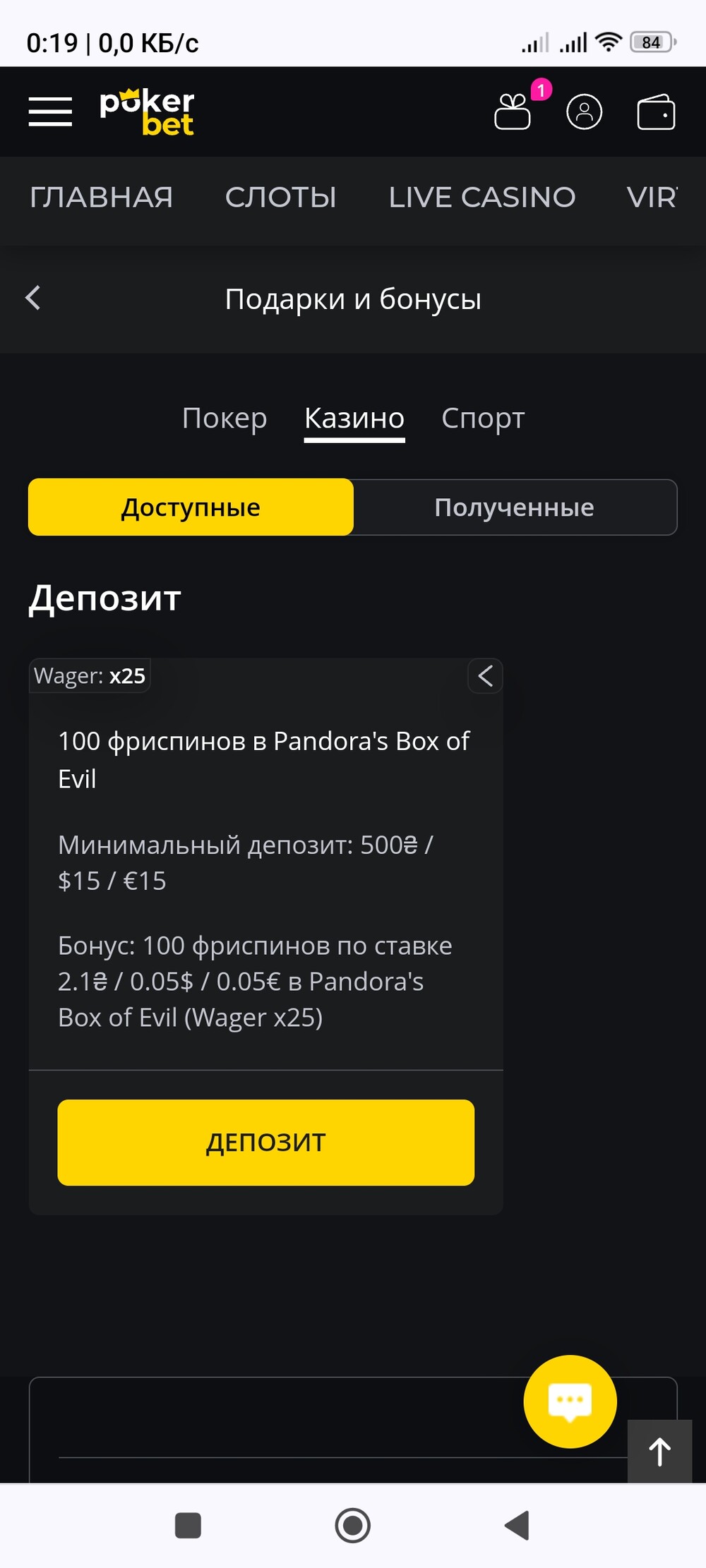Viewport: 706px width, 1568px height.
Task: Open the hamburger menu
Action: [50, 111]
